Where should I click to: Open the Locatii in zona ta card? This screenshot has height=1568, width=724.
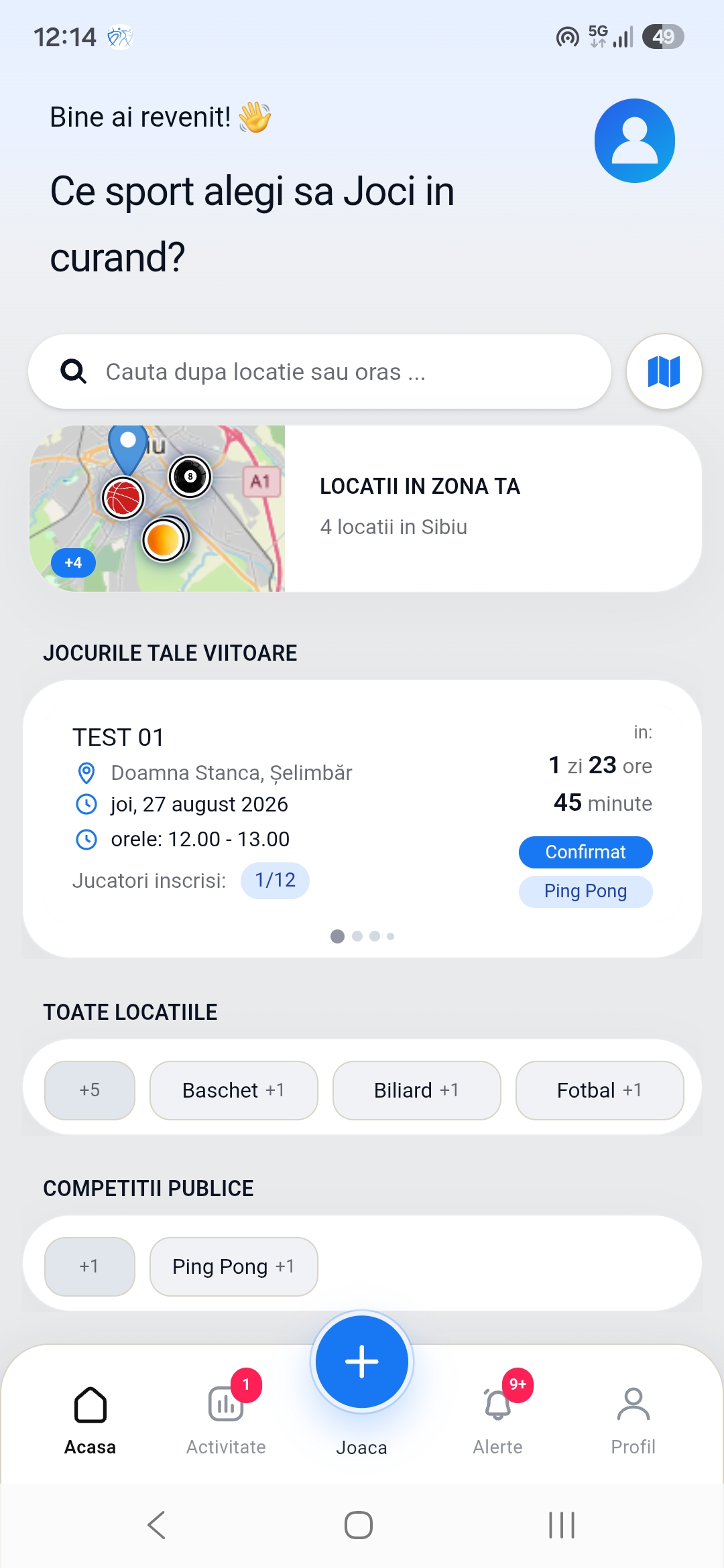pos(365,509)
